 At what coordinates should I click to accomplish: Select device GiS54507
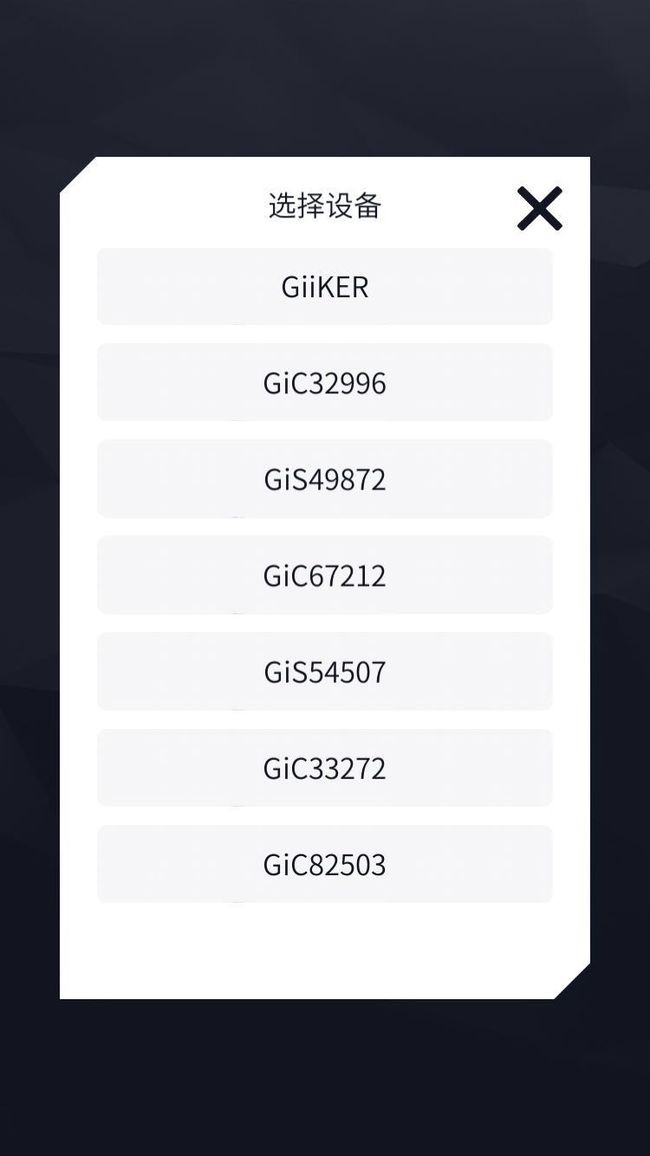coord(325,672)
